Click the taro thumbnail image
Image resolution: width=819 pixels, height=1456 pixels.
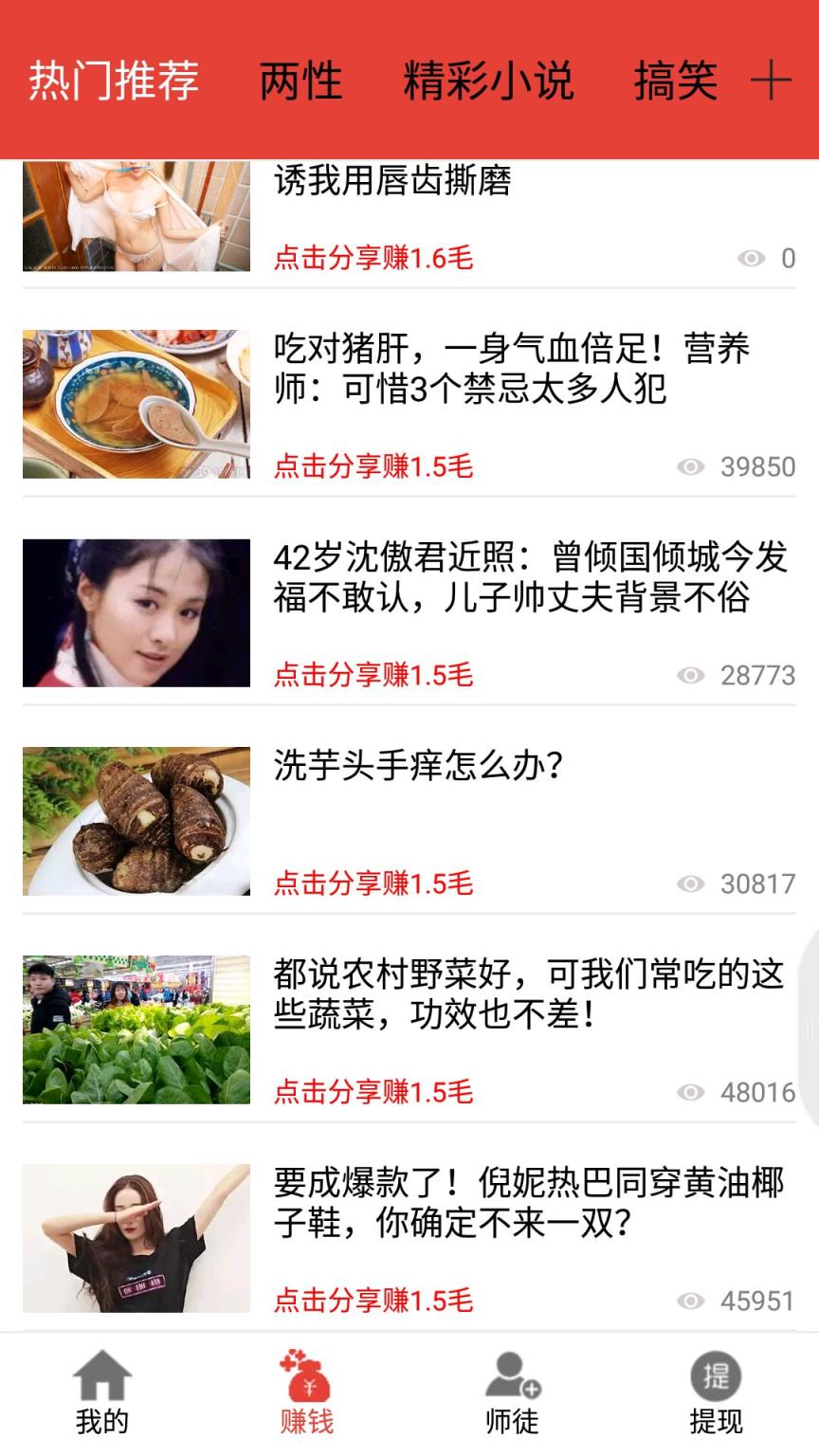point(136,821)
